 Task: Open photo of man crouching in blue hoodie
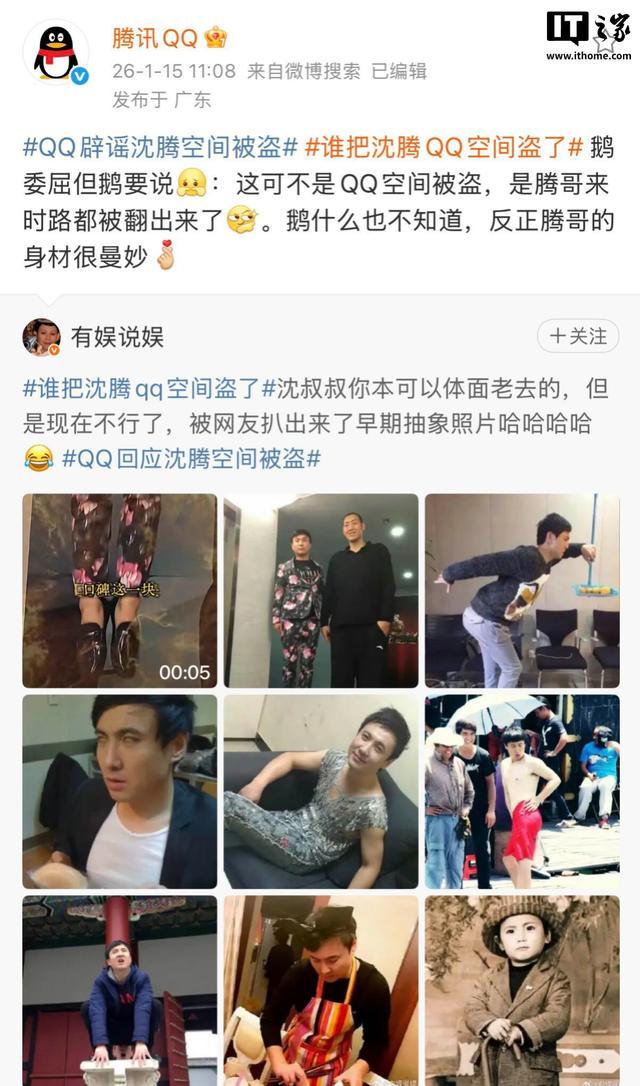[x=119, y=990]
